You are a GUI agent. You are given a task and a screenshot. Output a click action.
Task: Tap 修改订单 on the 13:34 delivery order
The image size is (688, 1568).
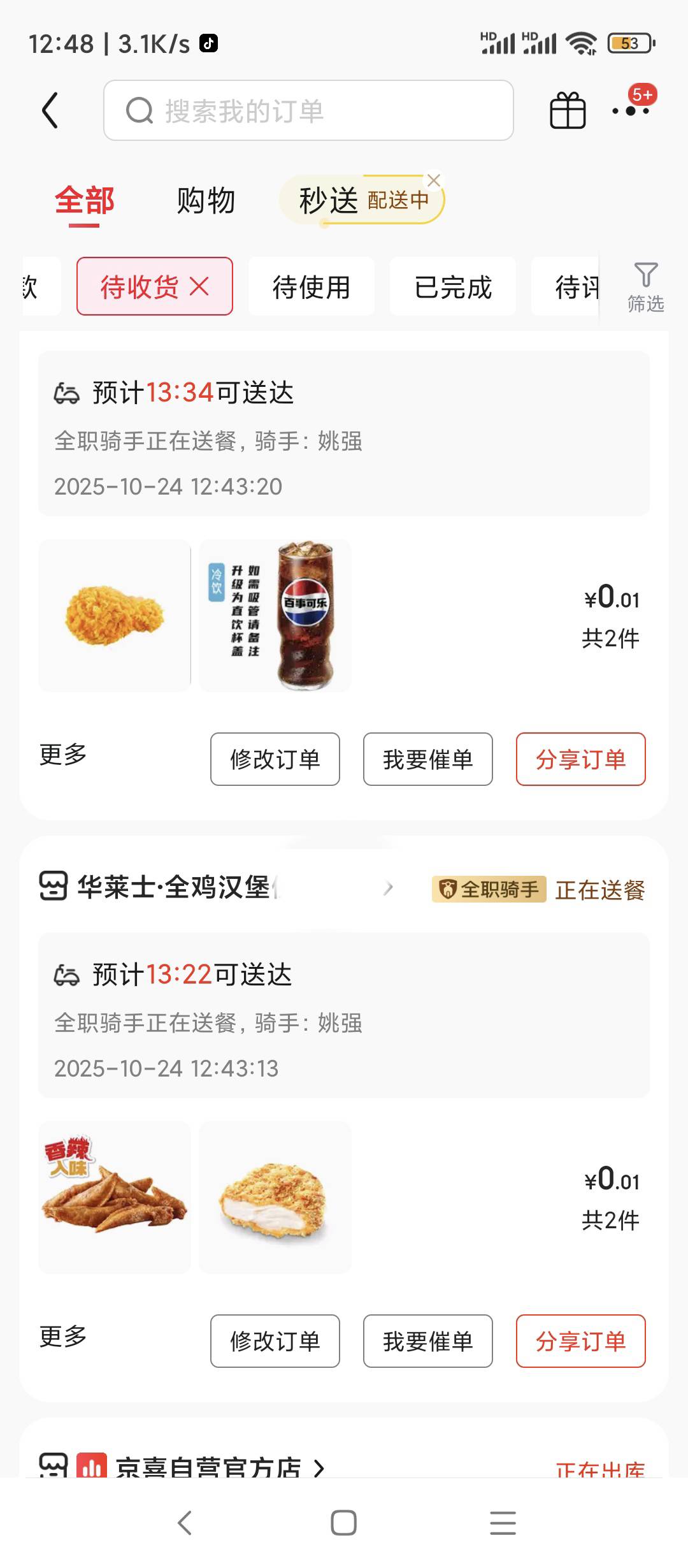pos(275,759)
